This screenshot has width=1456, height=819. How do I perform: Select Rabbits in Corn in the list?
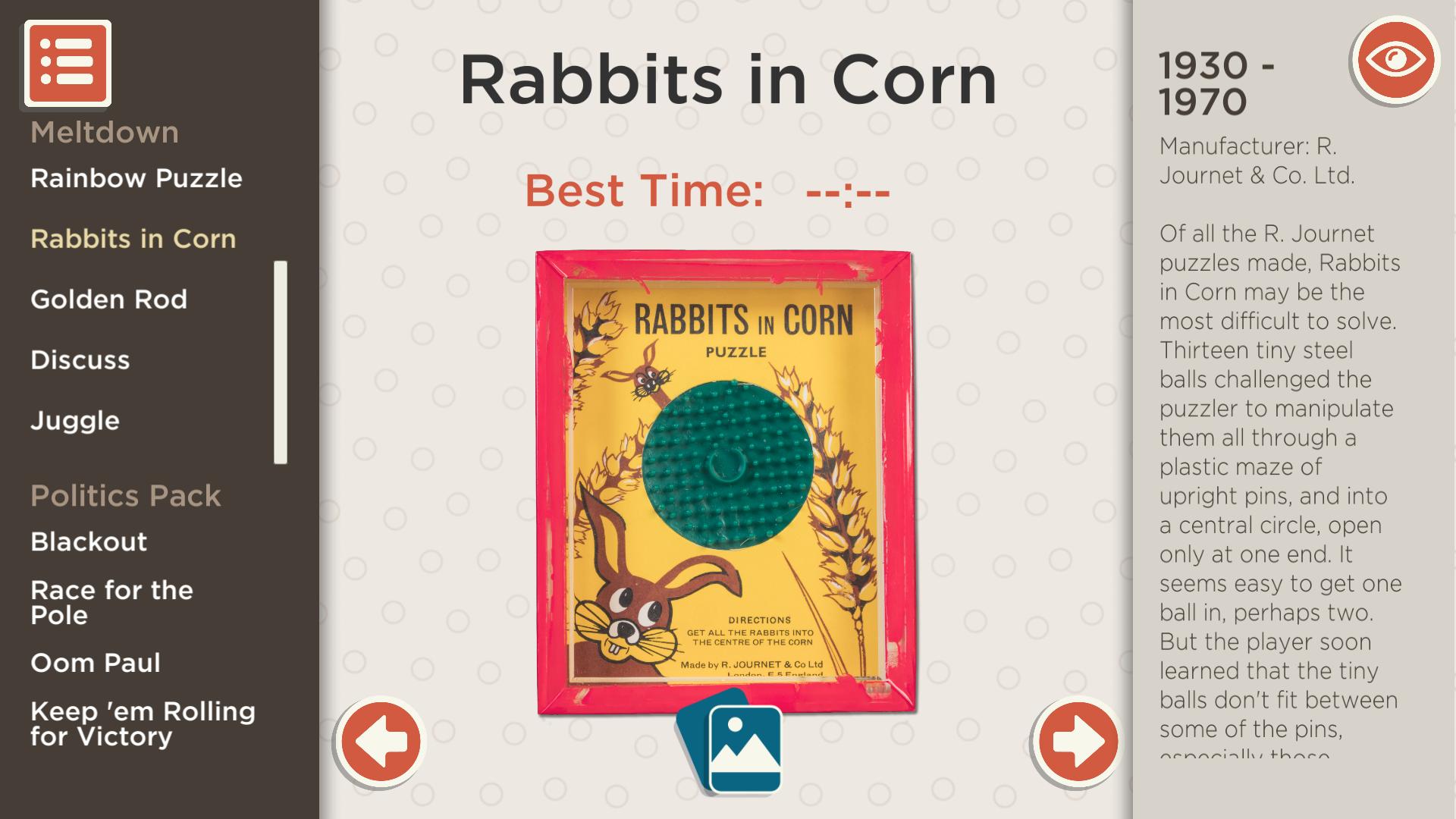point(133,239)
